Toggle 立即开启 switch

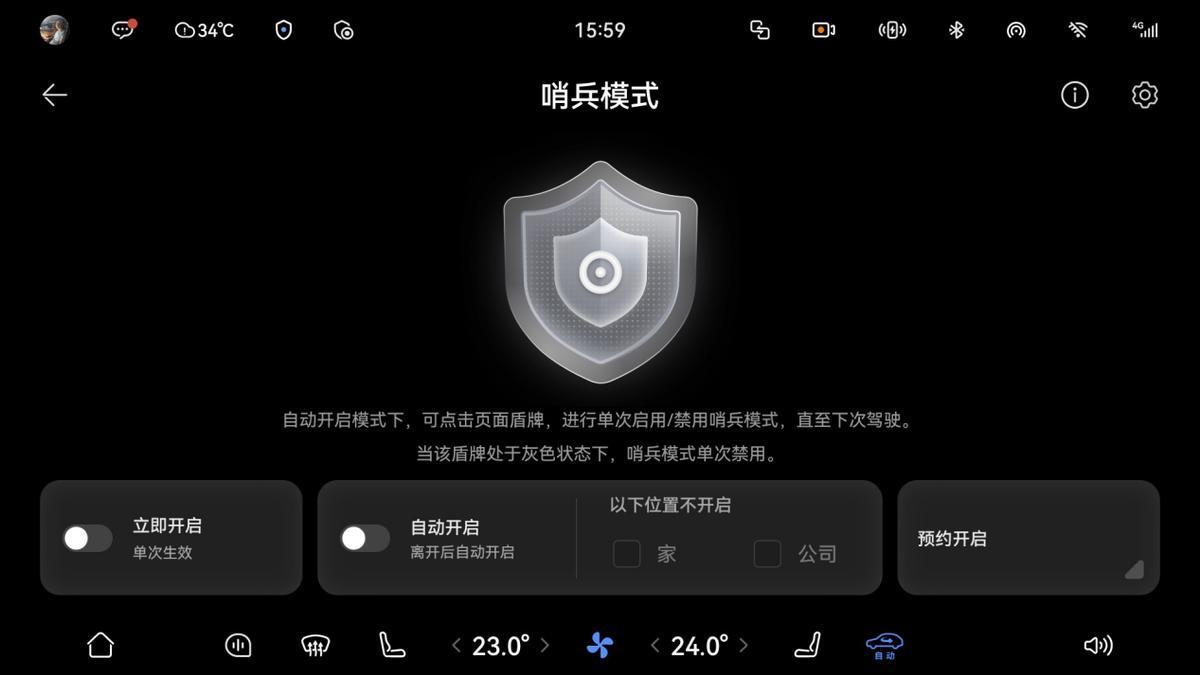pyautogui.click(x=88, y=538)
